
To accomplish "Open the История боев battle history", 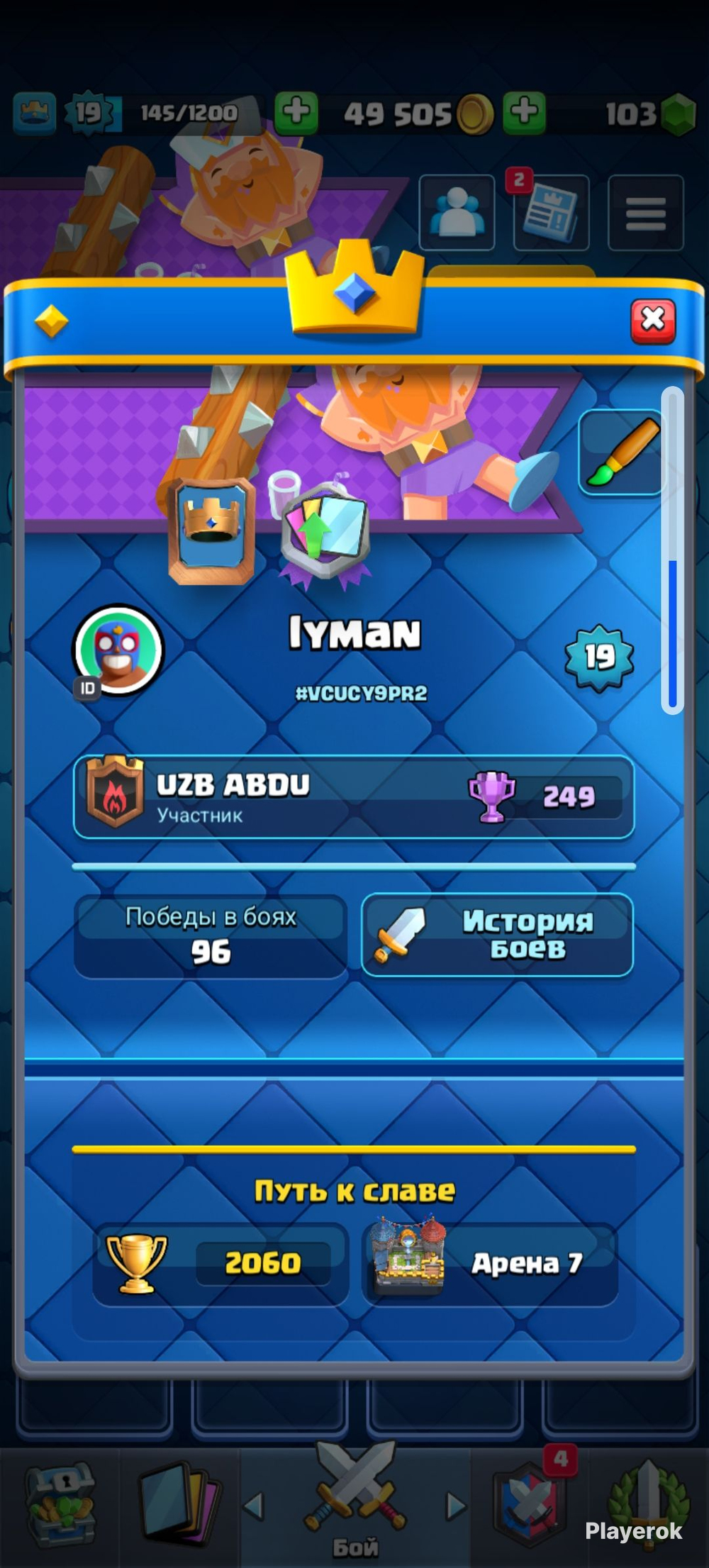I will (x=497, y=935).
